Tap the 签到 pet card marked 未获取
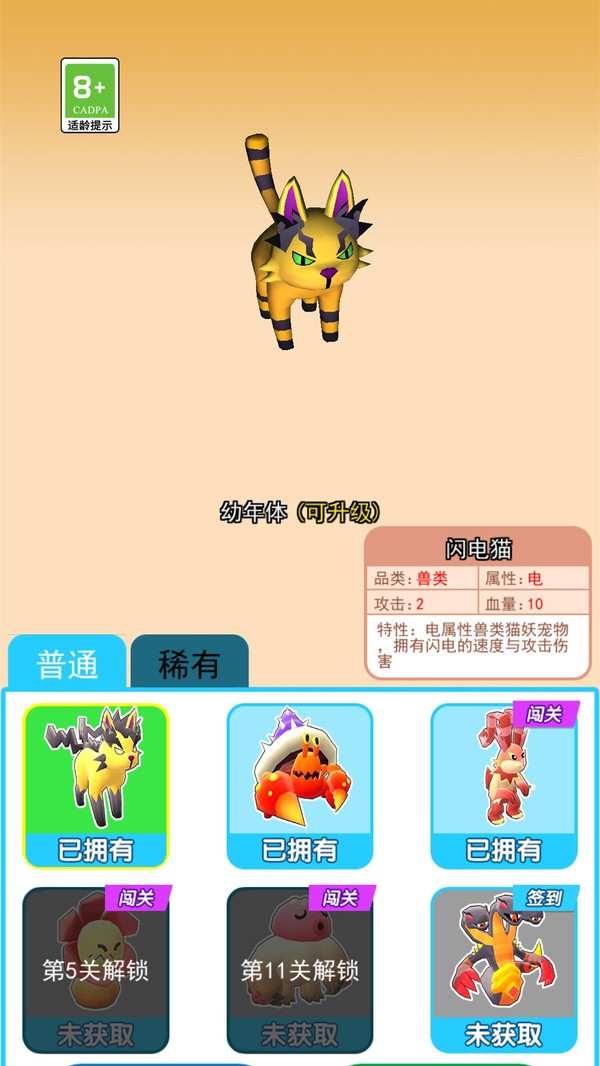Image resolution: width=600 pixels, height=1066 pixels. tap(504, 969)
